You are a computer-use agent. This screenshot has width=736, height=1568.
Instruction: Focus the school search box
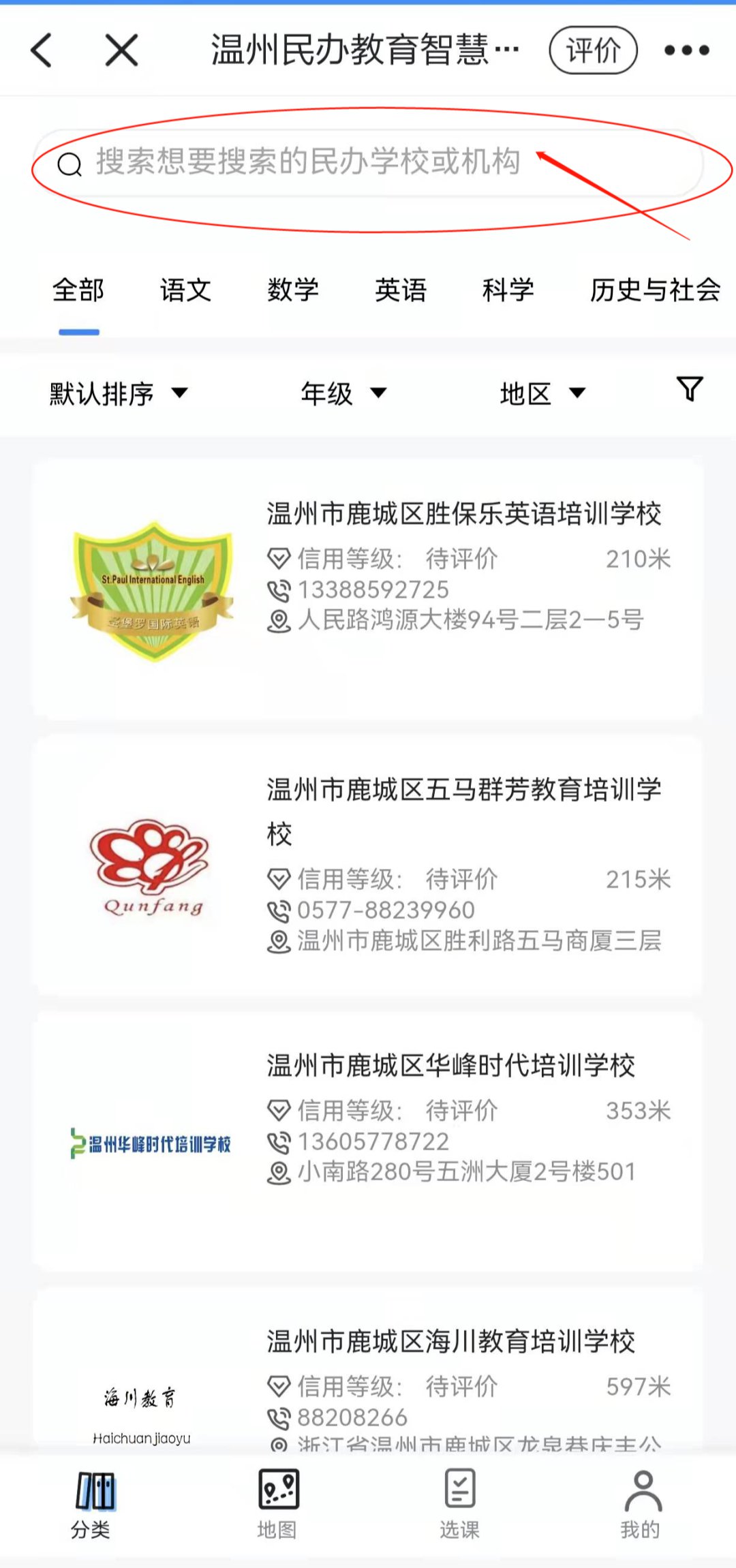(307, 163)
